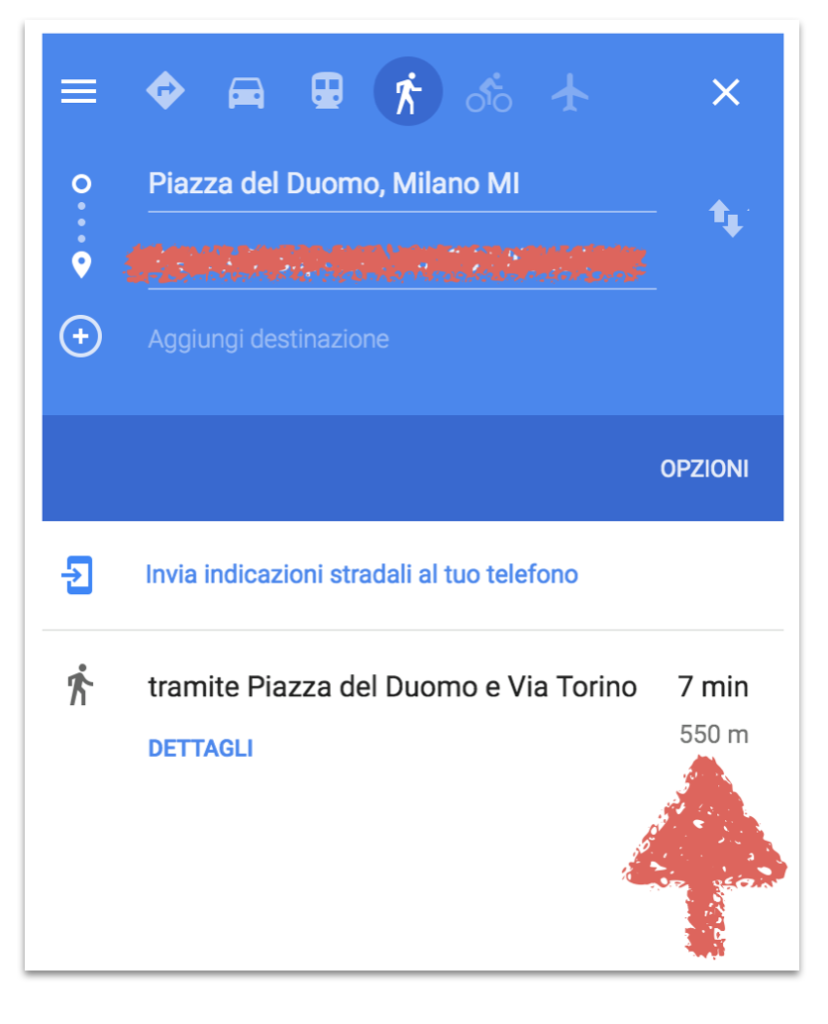Screen dimensions: 828x1024
Task: Choose the public transit mode
Action: [x=326, y=92]
